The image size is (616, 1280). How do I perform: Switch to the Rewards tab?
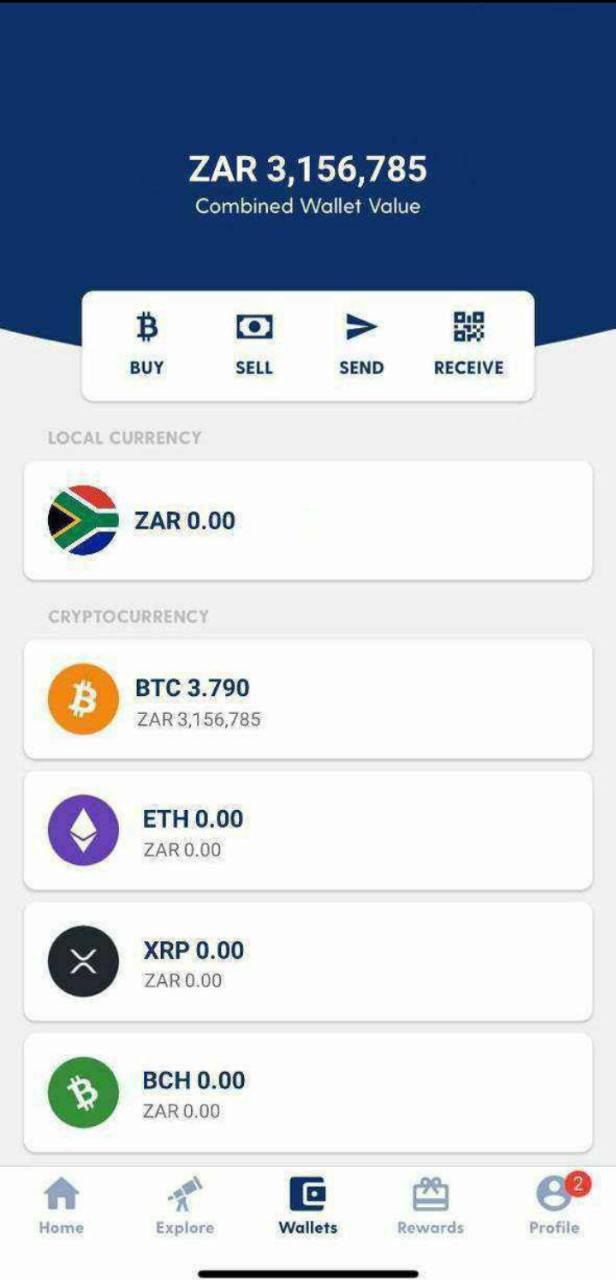[431, 1205]
